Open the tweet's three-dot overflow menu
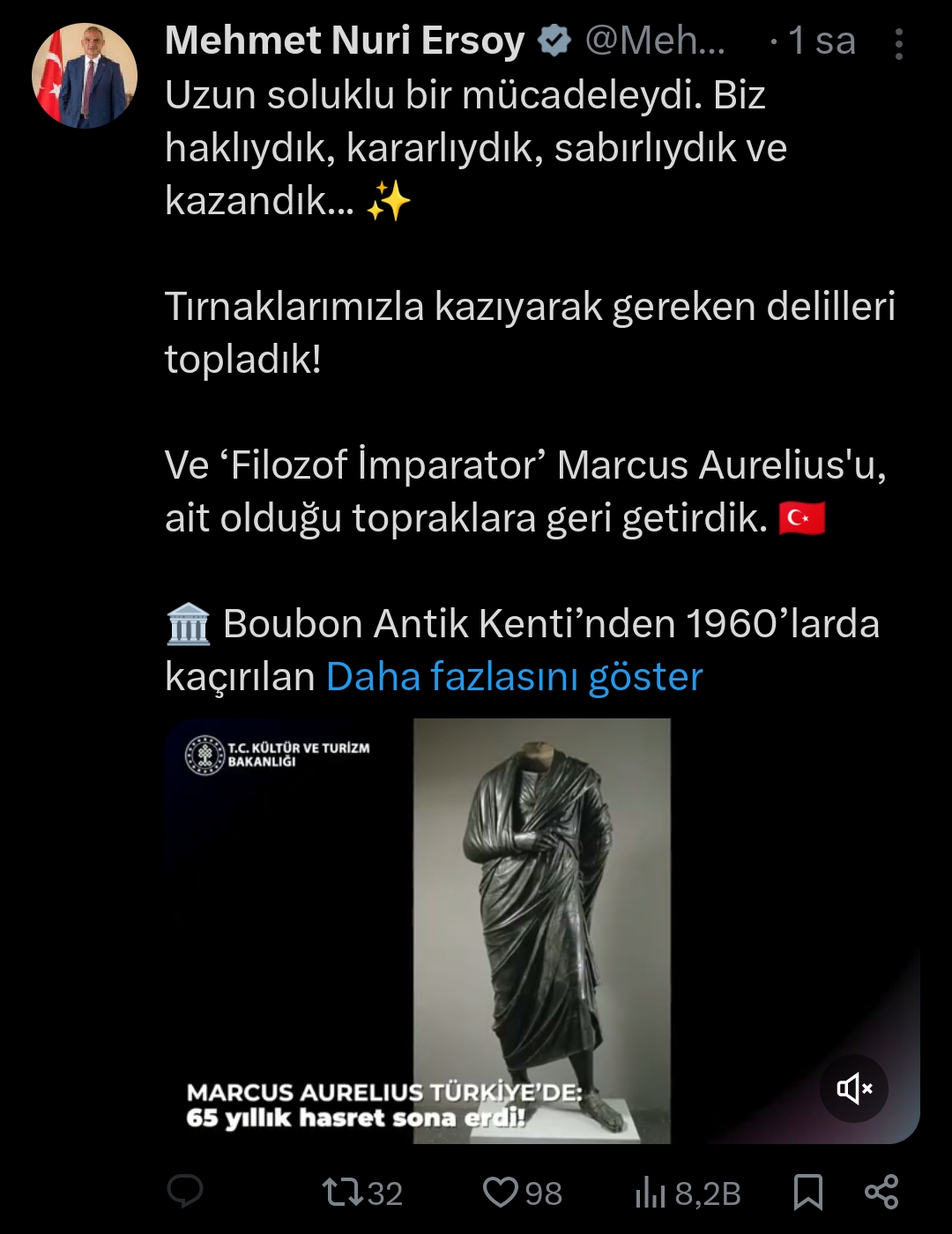 coord(898,43)
